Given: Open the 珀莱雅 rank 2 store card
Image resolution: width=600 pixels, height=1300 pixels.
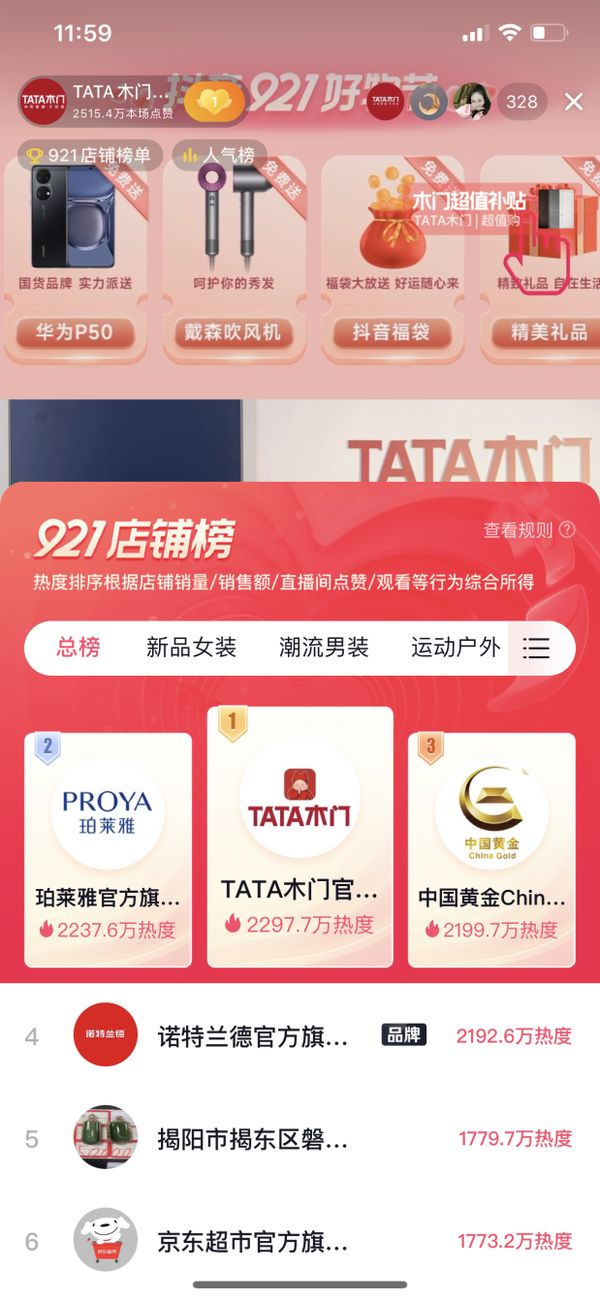Looking at the screenshot, I should coord(107,850).
